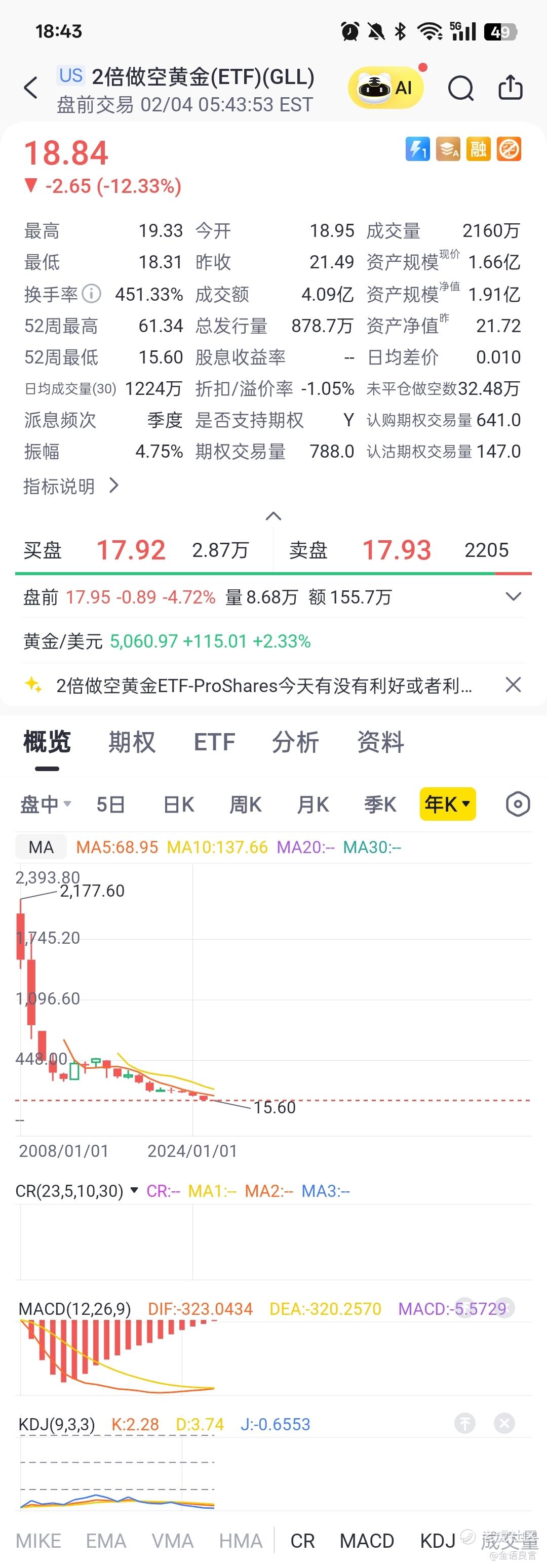The image size is (547, 1568).
Task: Select the 周K chart
Action: (245, 805)
